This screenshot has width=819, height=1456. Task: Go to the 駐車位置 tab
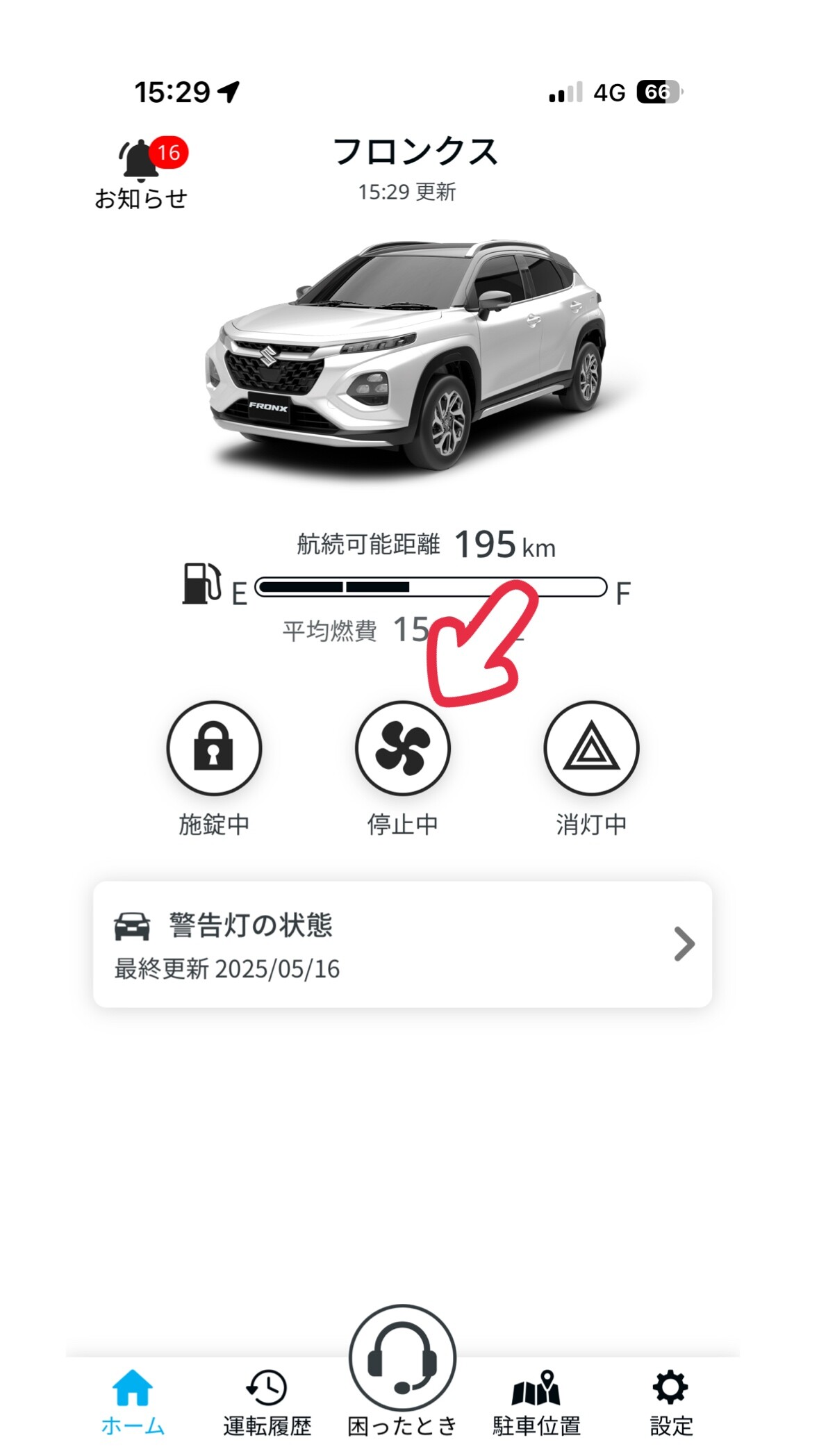pyautogui.click(x=536, y=1400)
